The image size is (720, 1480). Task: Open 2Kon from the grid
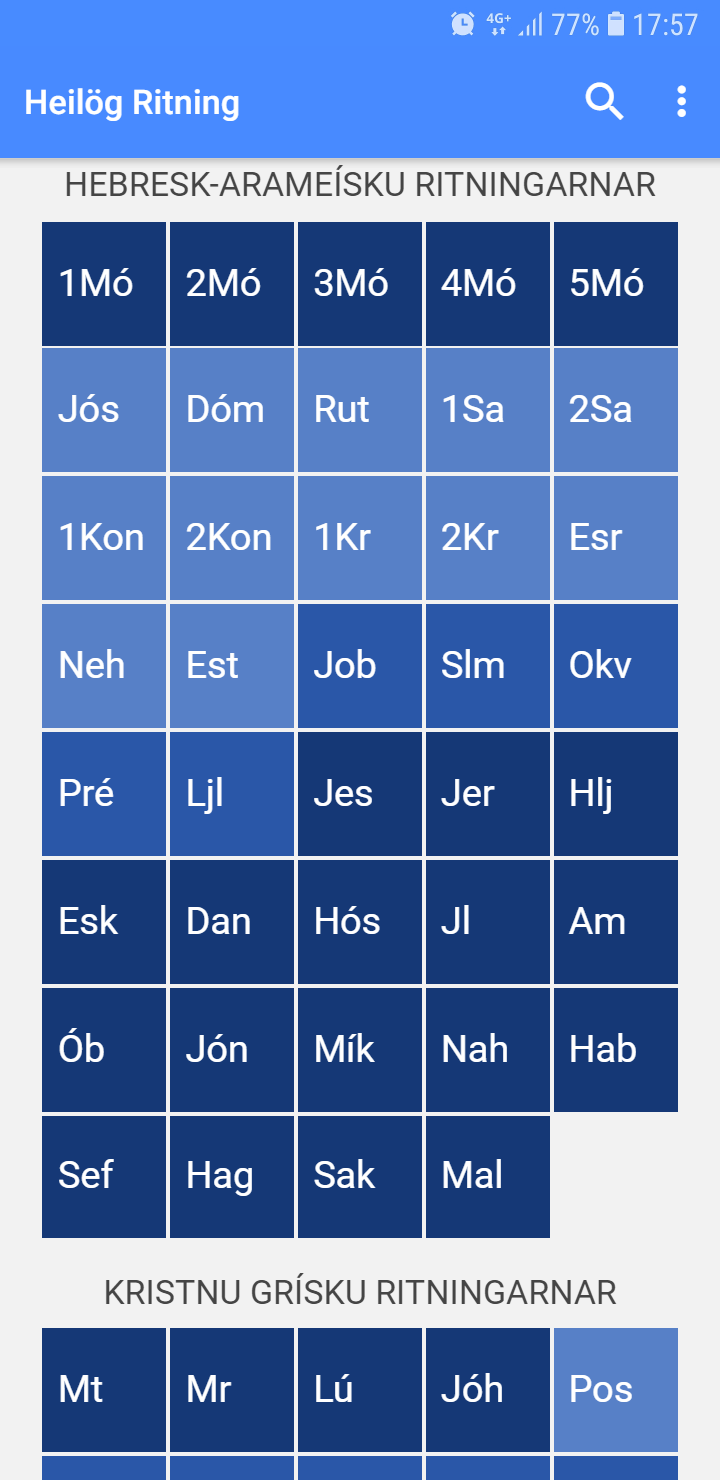point(232,538)
